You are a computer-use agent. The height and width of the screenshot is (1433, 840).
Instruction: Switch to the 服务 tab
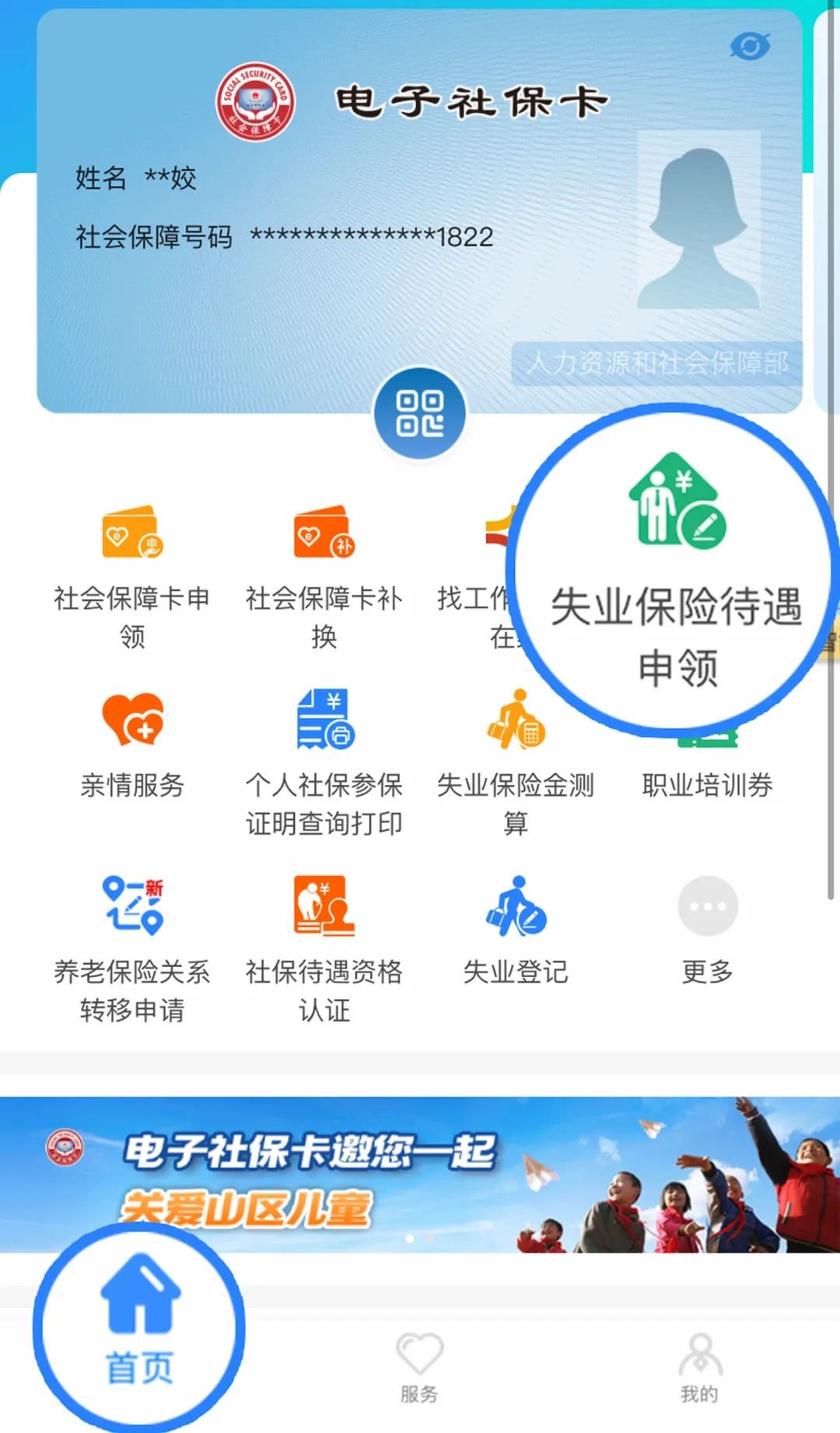coord(420,1368)
